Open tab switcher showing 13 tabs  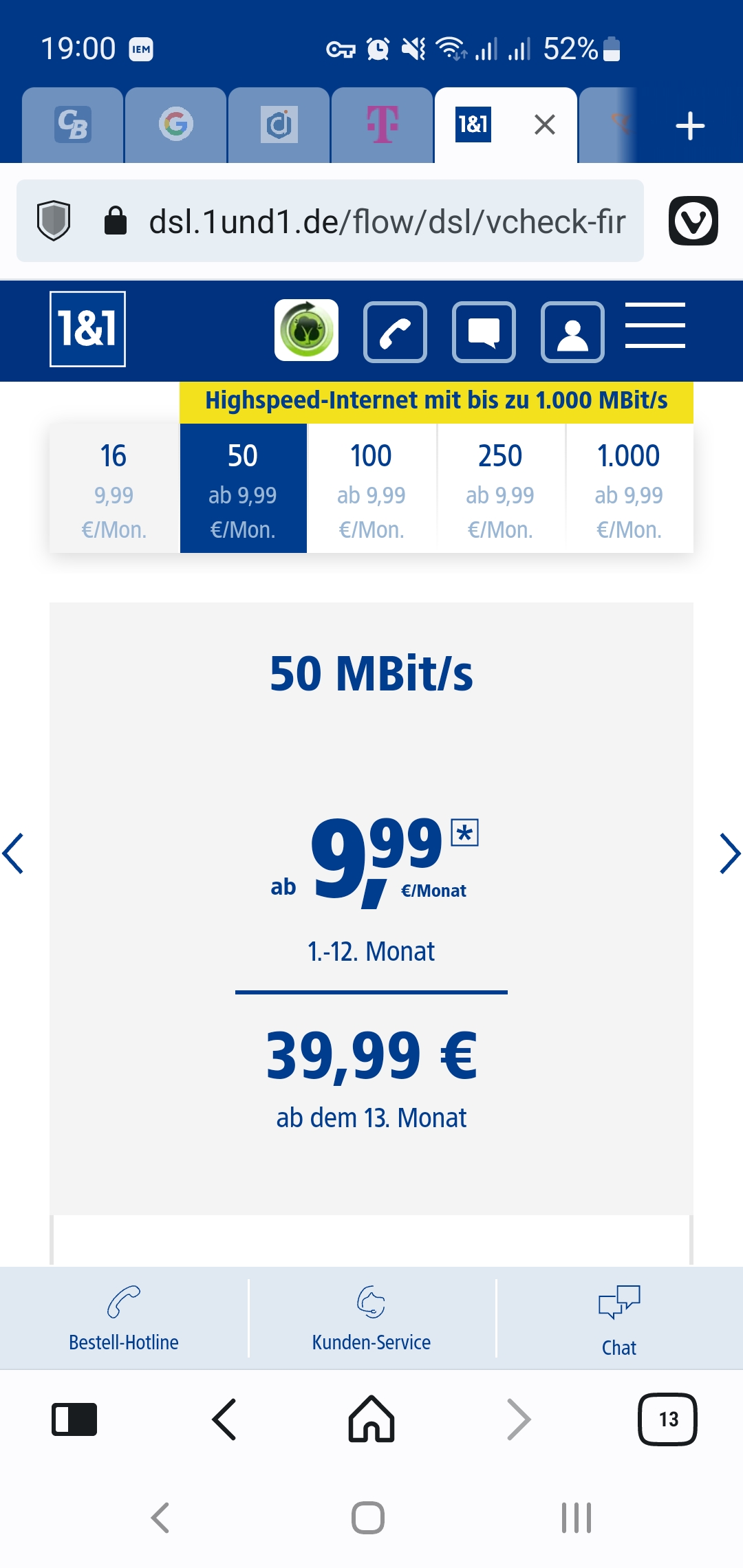click(x=667, y=1419)
